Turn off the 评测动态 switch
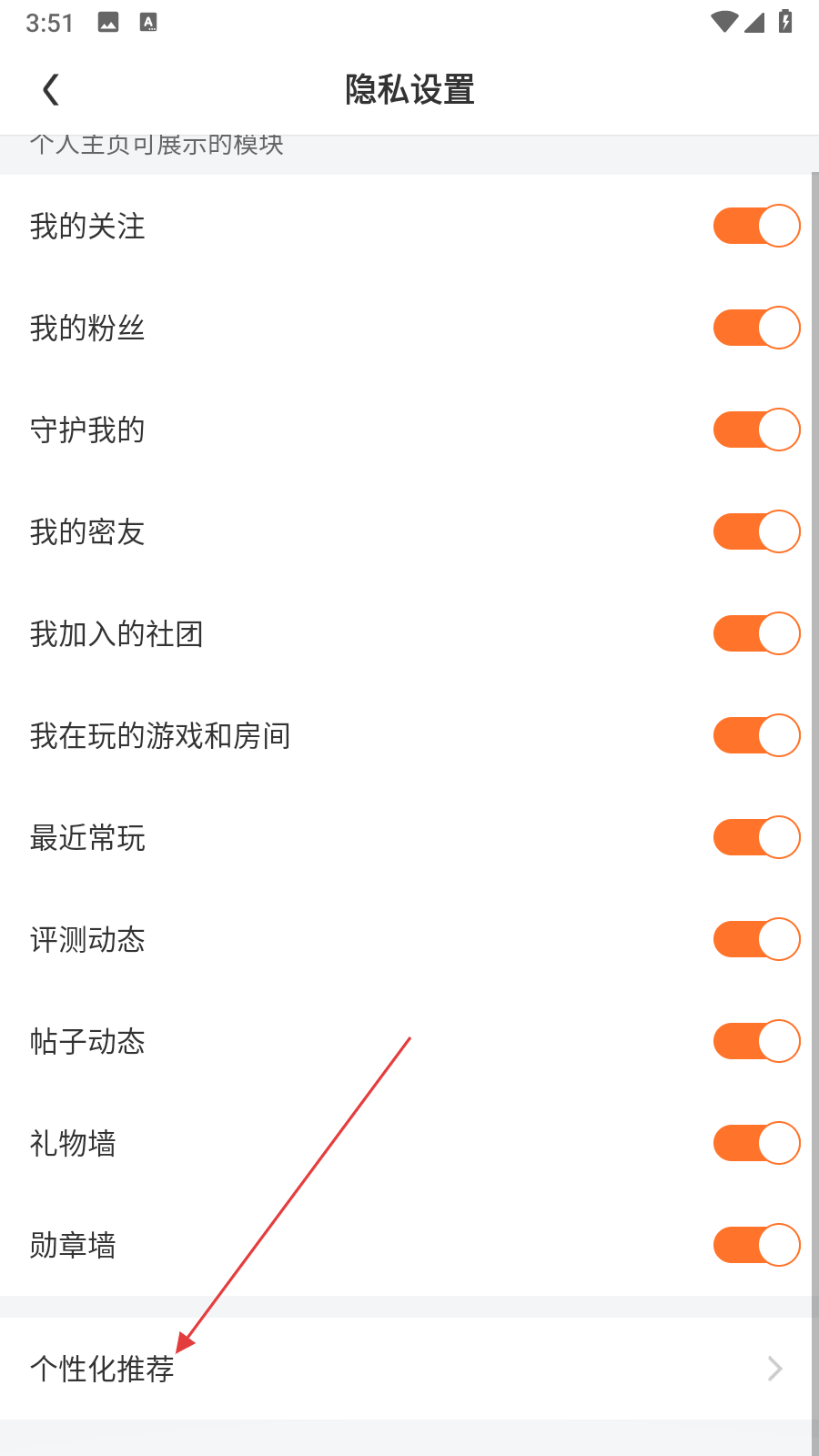This screenshot has width=819, height=1456. point(756,939)
